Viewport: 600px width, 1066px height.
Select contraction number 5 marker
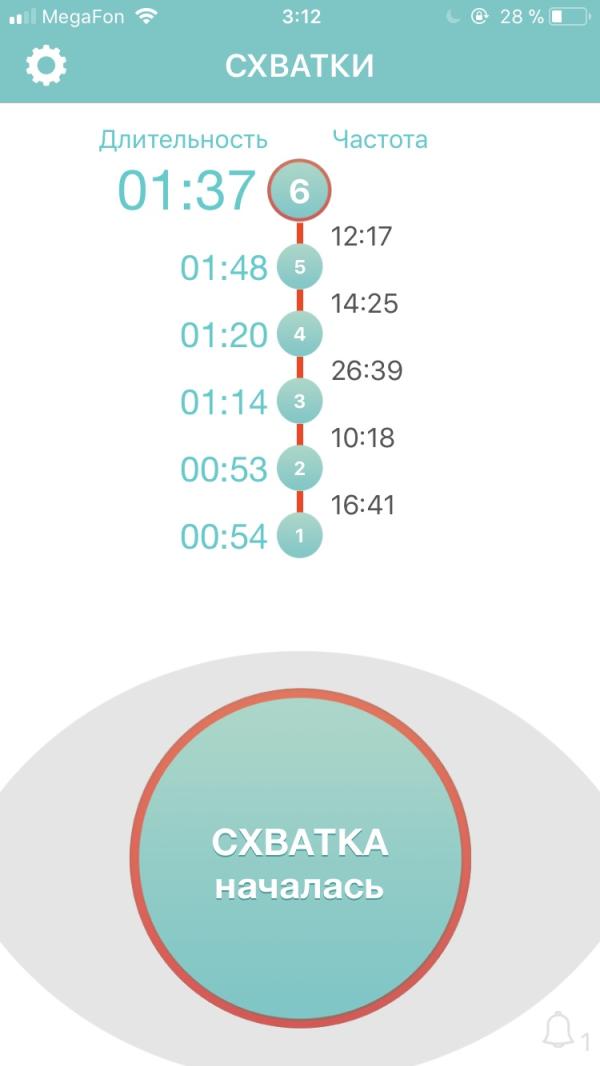(x=299, y=267)
